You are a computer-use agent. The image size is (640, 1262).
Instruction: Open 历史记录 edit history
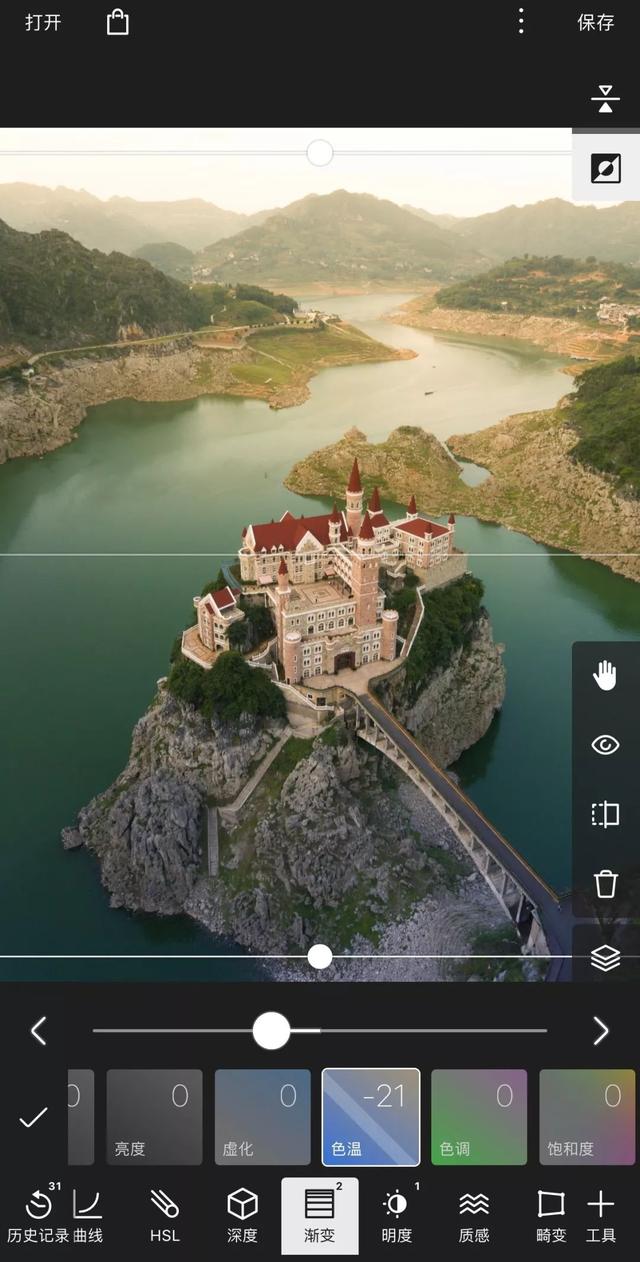38,1214
